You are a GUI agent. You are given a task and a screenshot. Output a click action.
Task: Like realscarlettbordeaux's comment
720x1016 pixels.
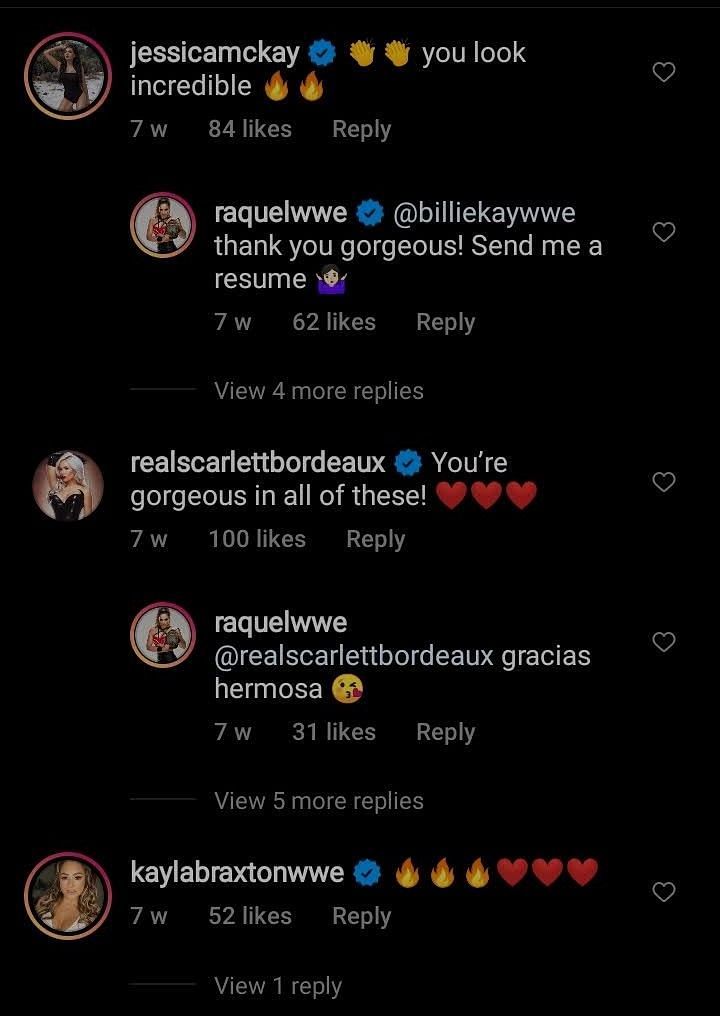click(664, 482)
